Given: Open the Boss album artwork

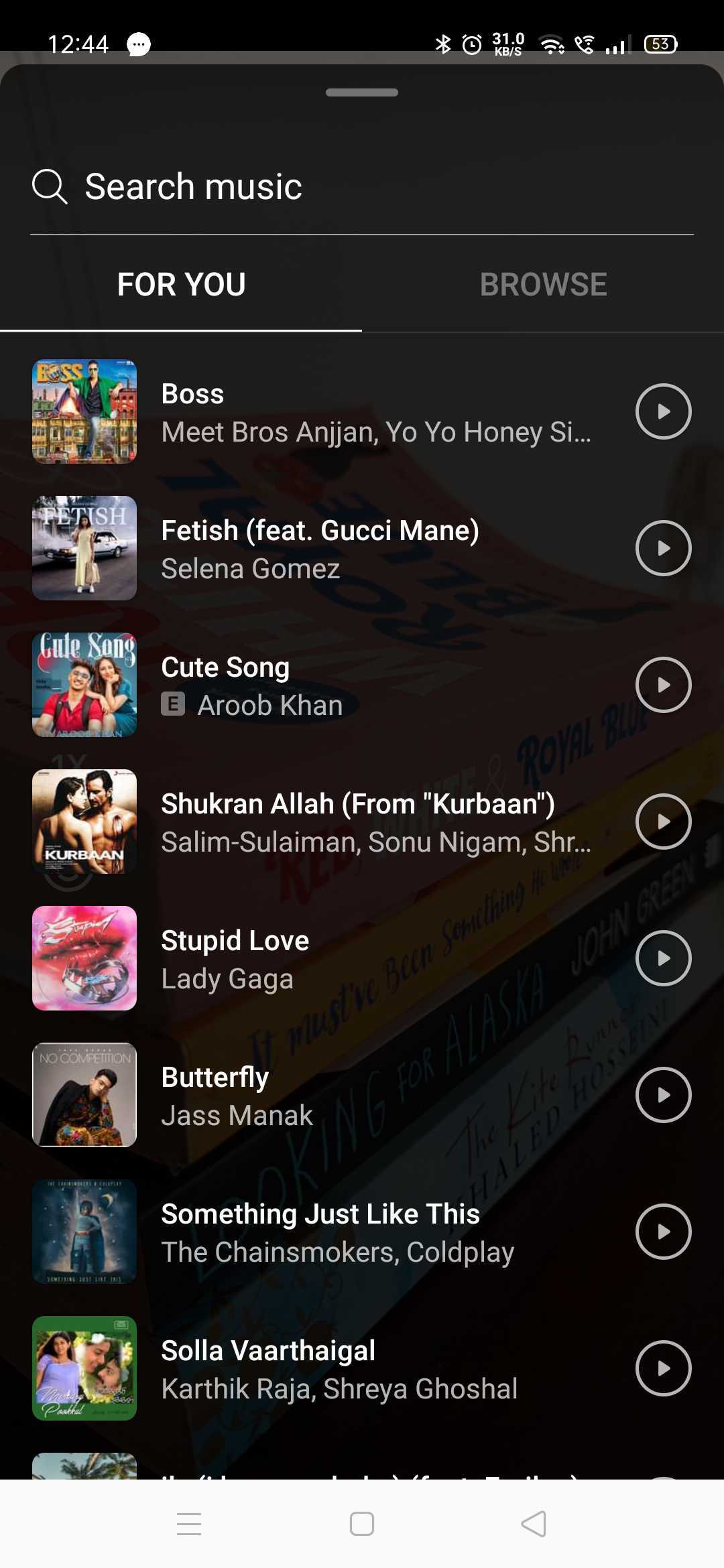Looking at the screenshot, I should point(84,411).
